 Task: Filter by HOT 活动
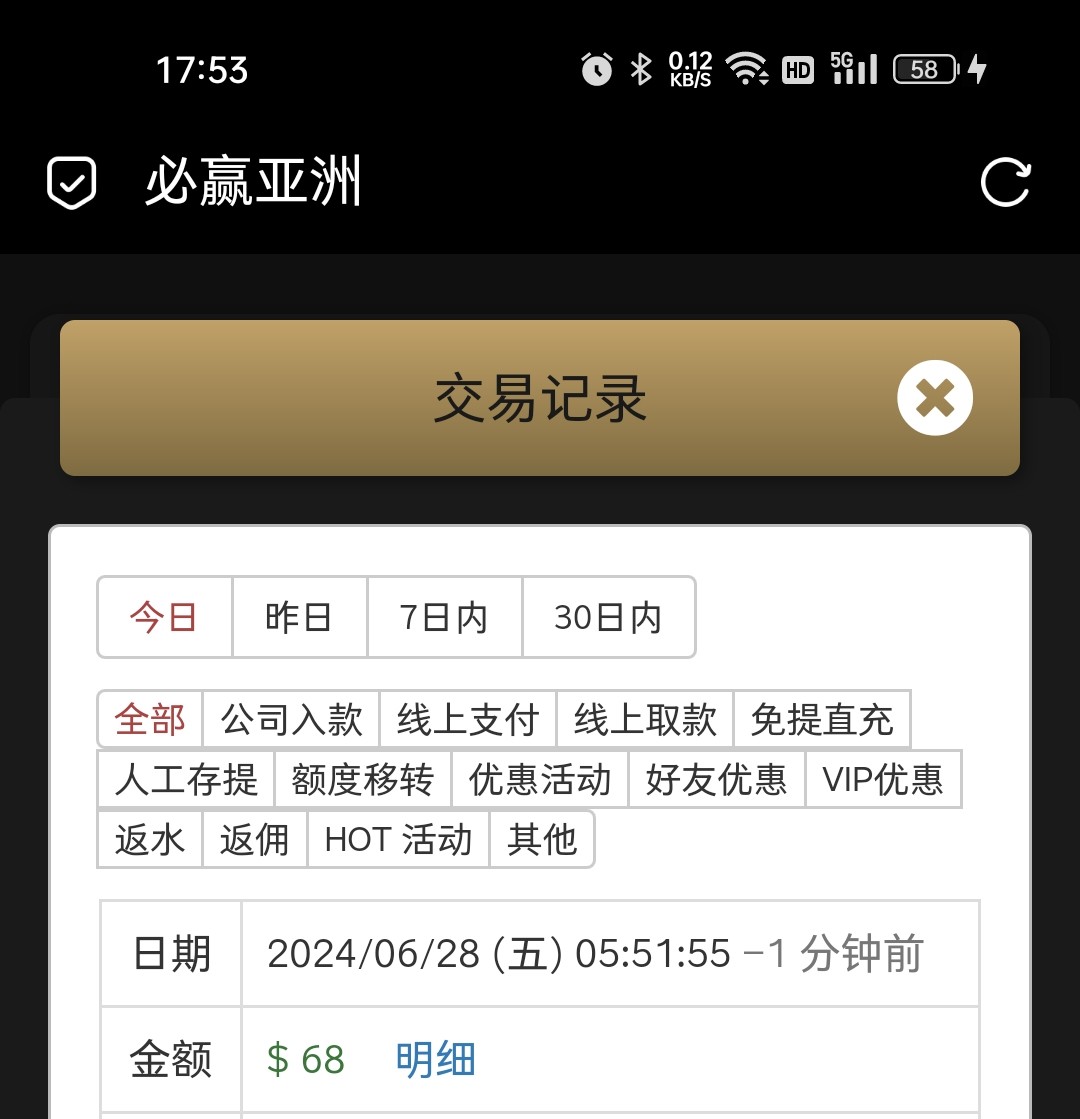pyautogui.click(x=398, y=839)
